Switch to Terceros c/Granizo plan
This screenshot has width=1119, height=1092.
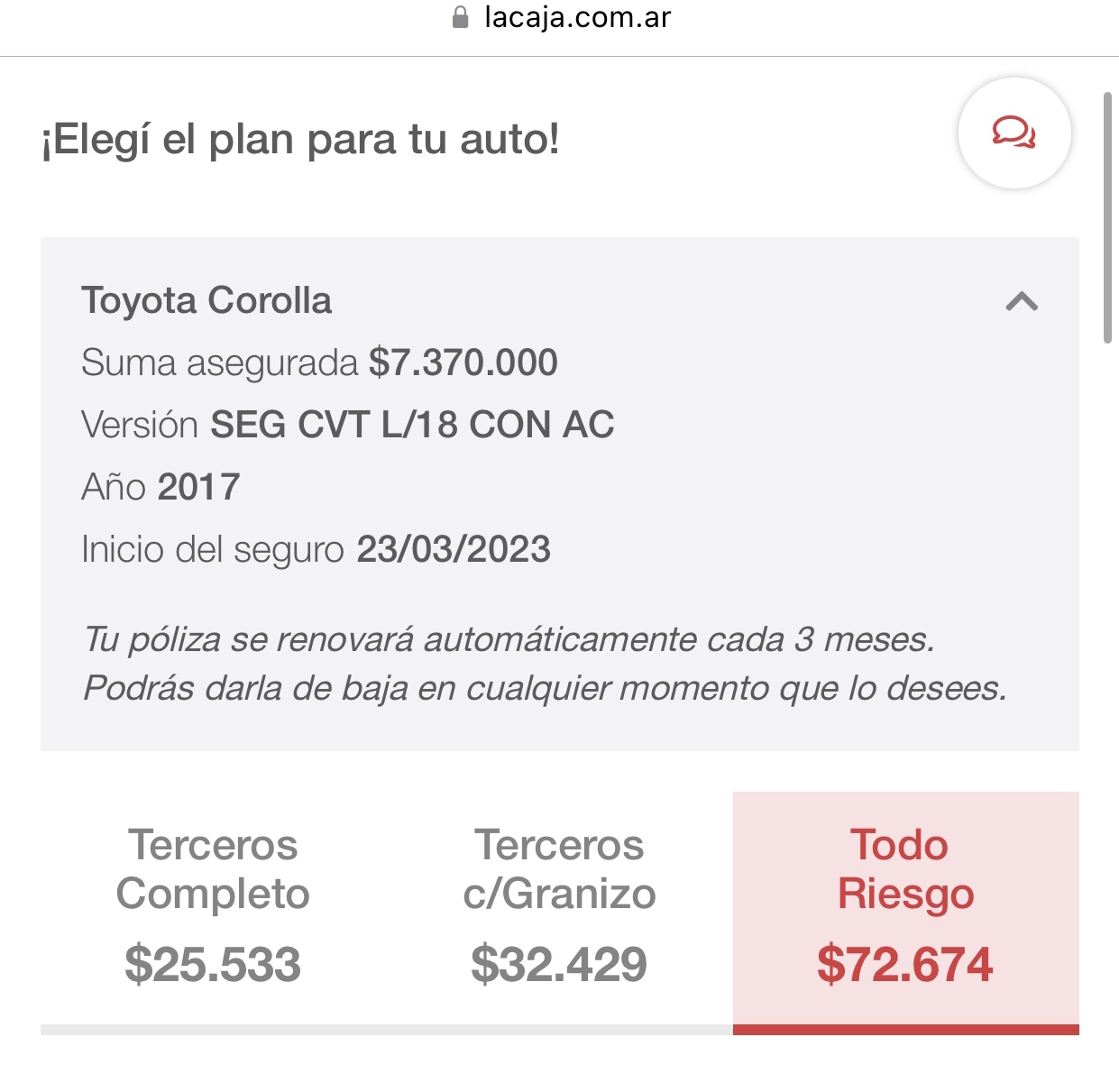pos(560,913)
